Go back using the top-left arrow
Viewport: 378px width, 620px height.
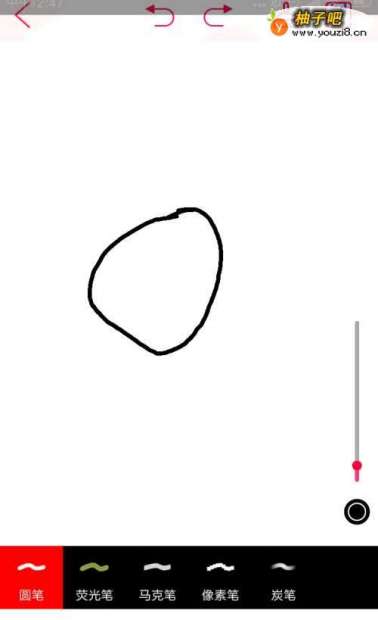[23, 15]
